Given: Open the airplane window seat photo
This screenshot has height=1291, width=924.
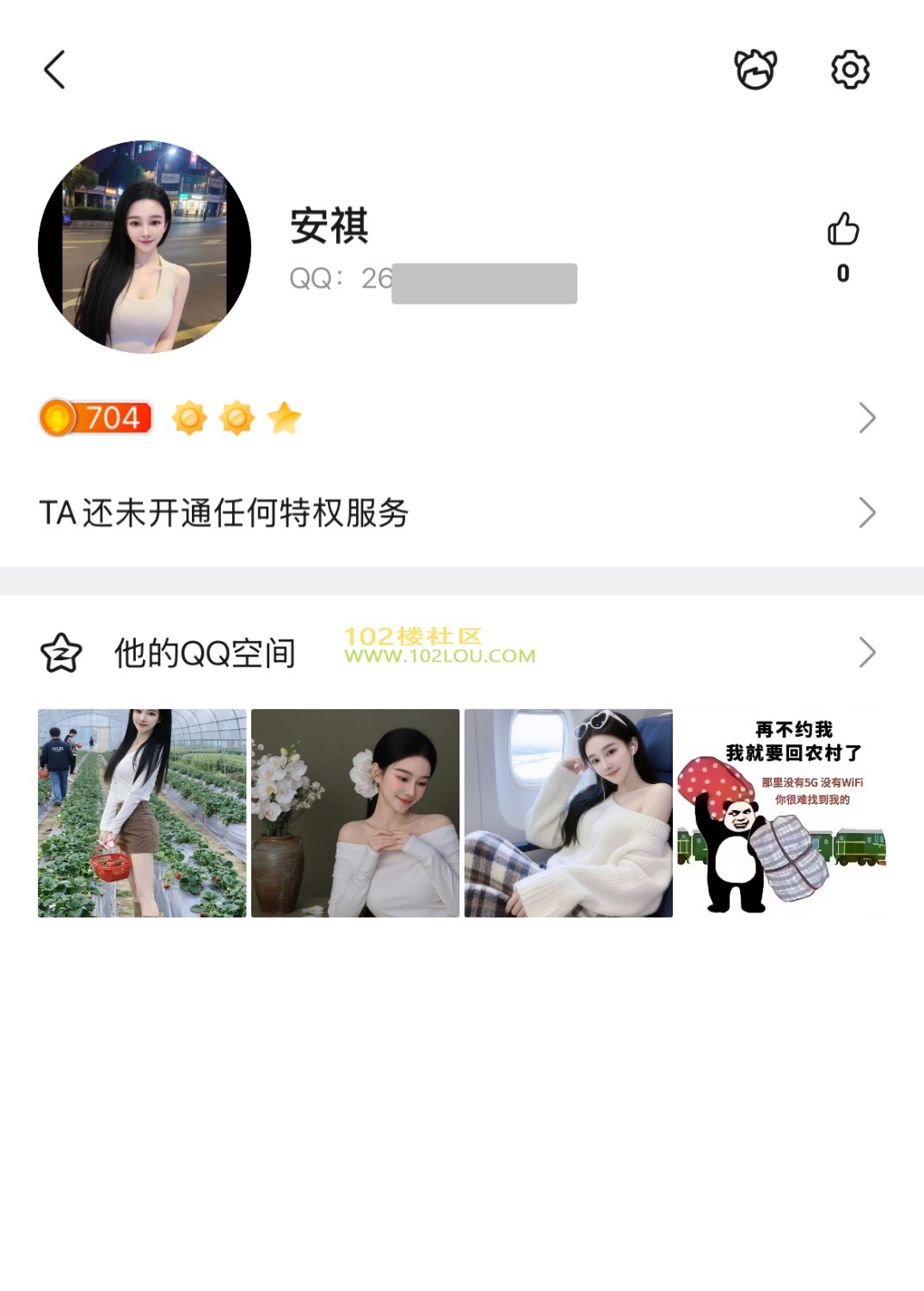Looking at the screenshot, I should tap(569, 813).
